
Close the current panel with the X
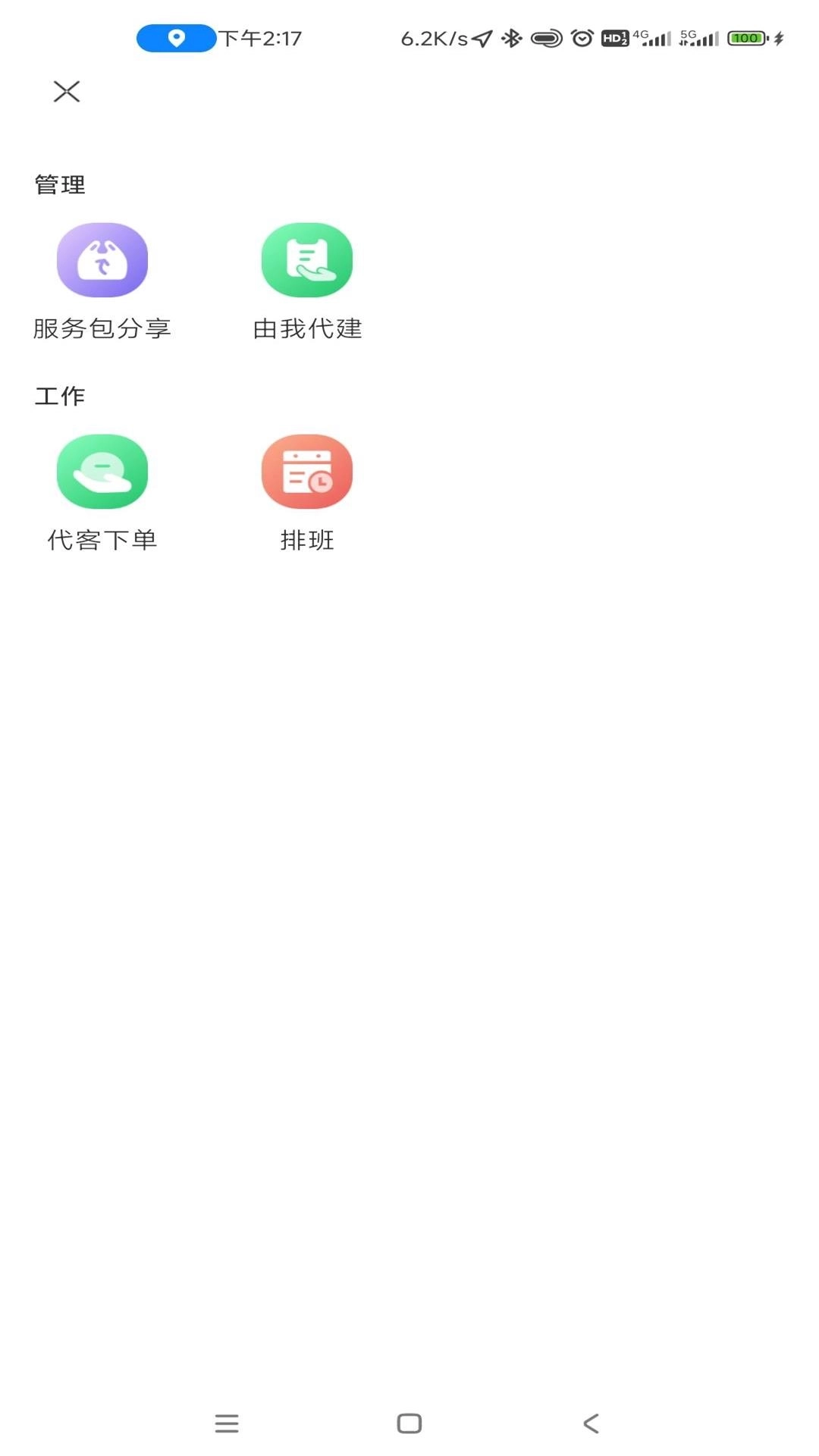(66, 92)
